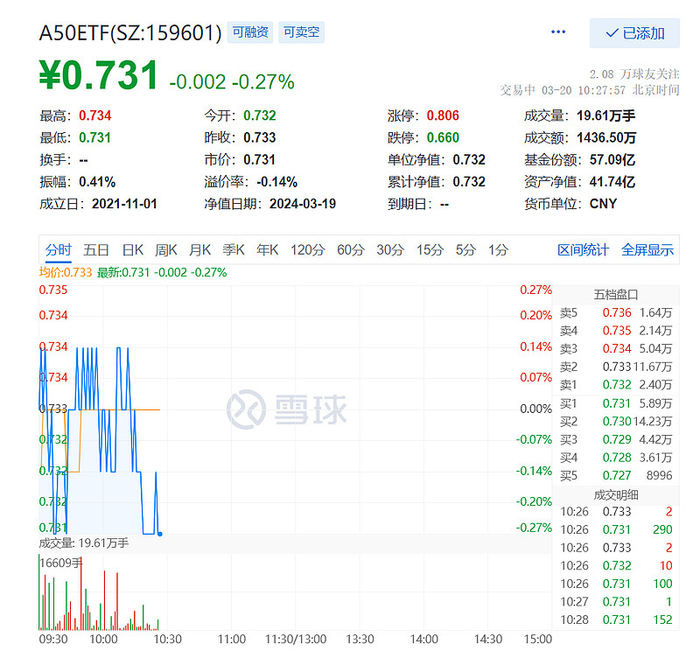Open the three-dot overflow menu
Image resolution: width=700 pixels, height=658 pixels.
pos(558,32)
